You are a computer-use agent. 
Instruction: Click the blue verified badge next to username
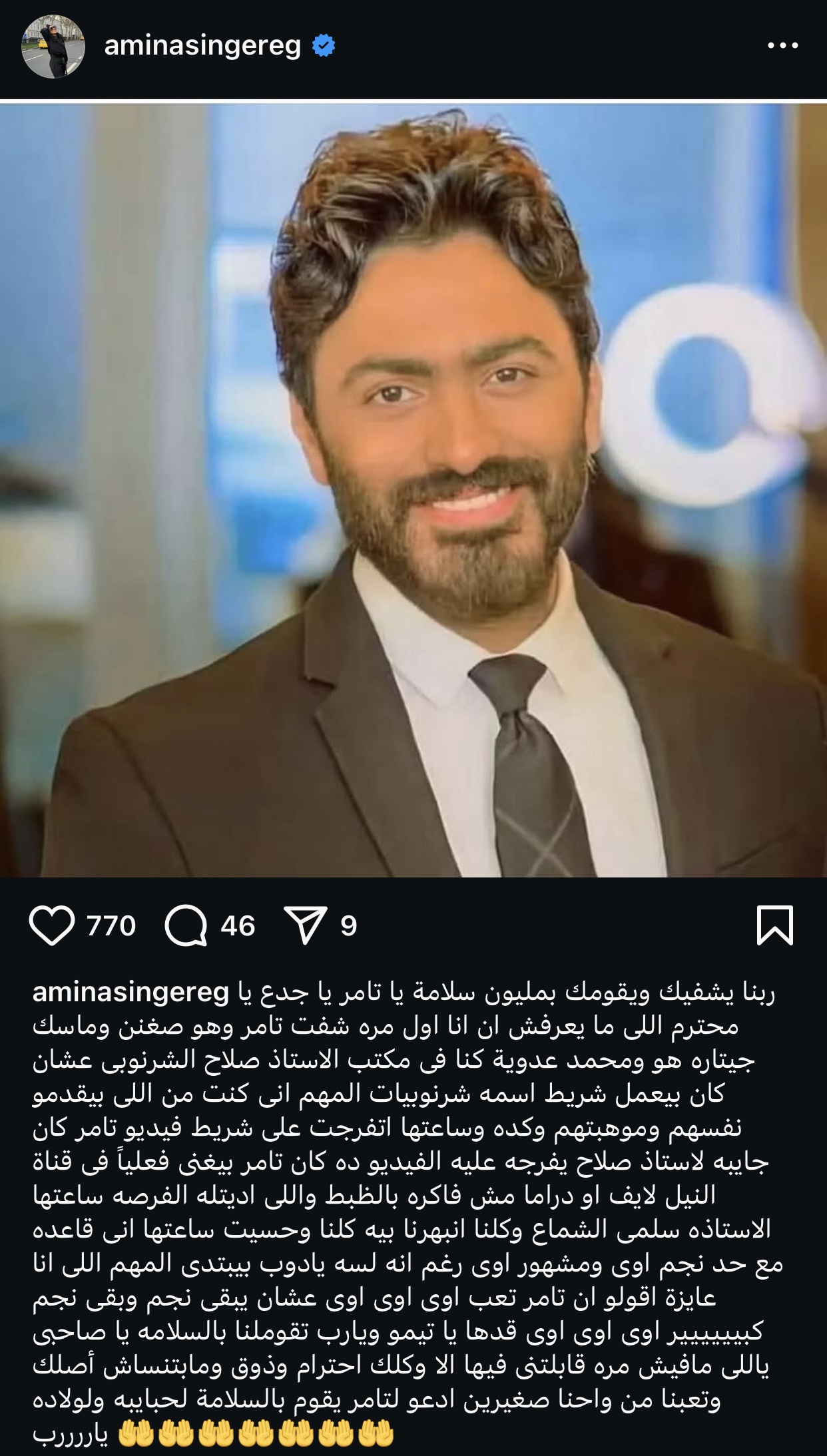322,45
